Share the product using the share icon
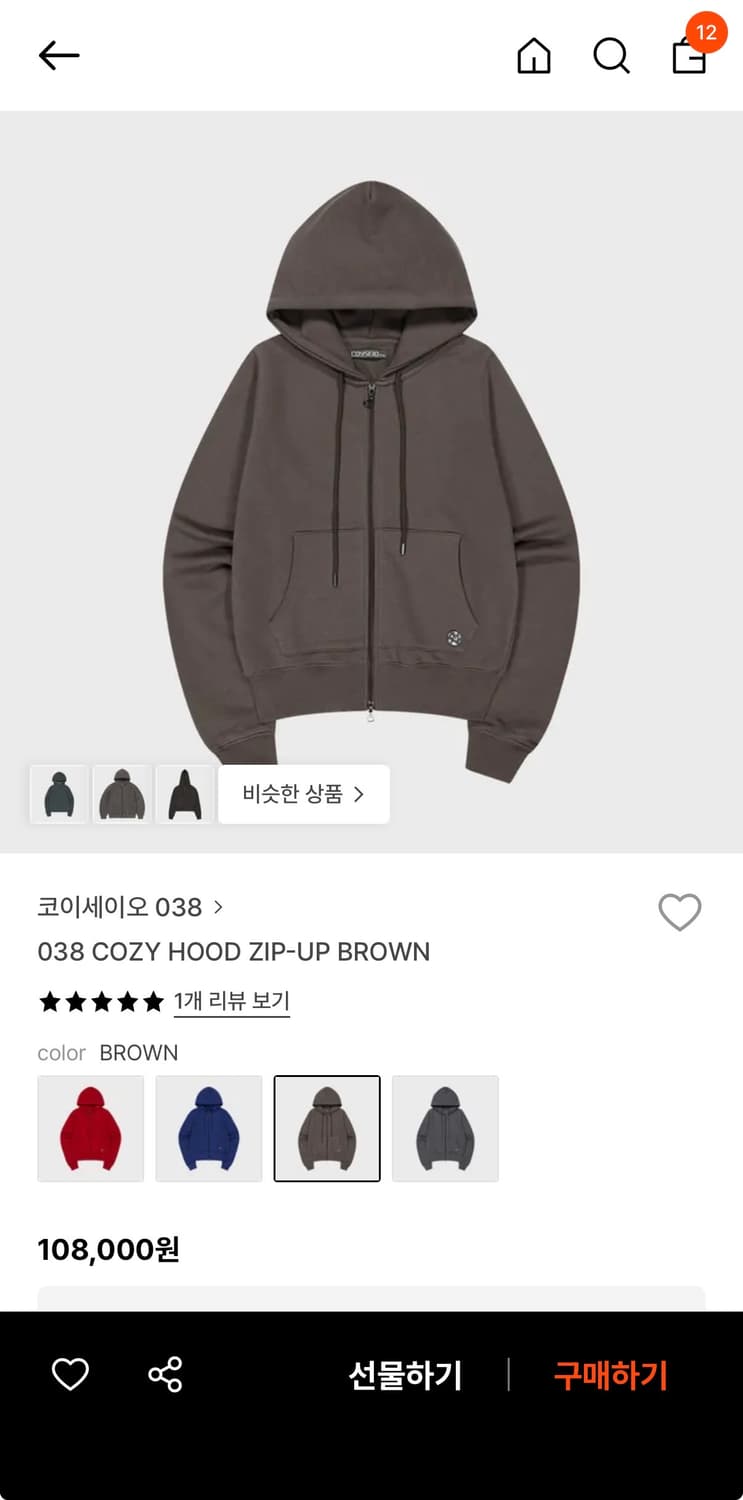743x1500 pixels. (x=165, y=1375)
